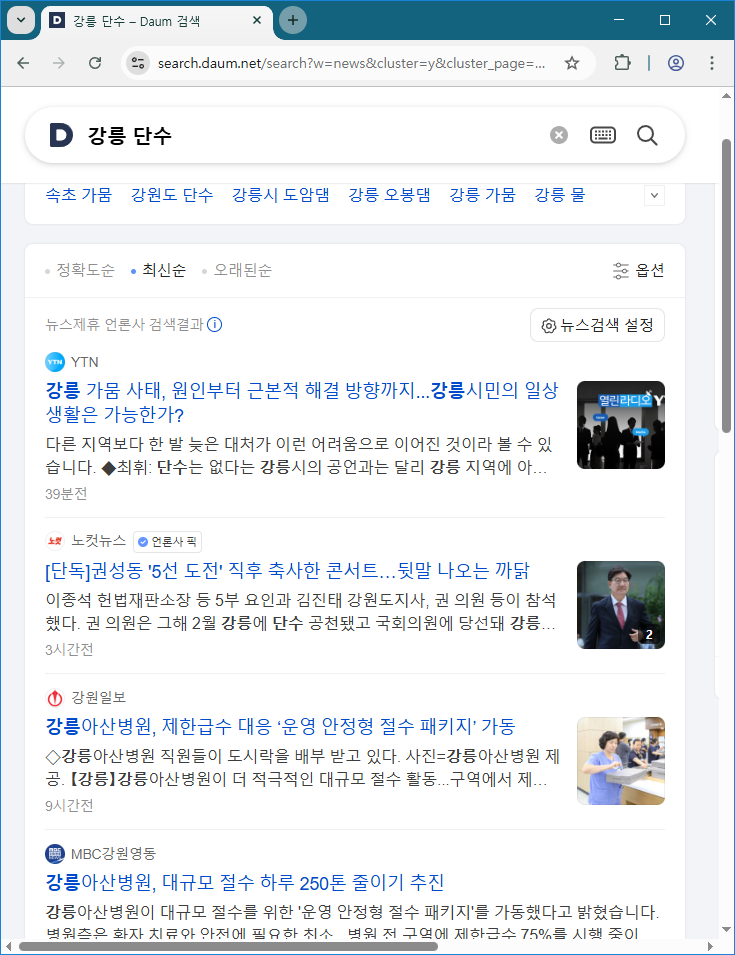This screenshot has height=955, width=735.
Task: Select related search 강릉 오봉댐
Action: [389, 195]
